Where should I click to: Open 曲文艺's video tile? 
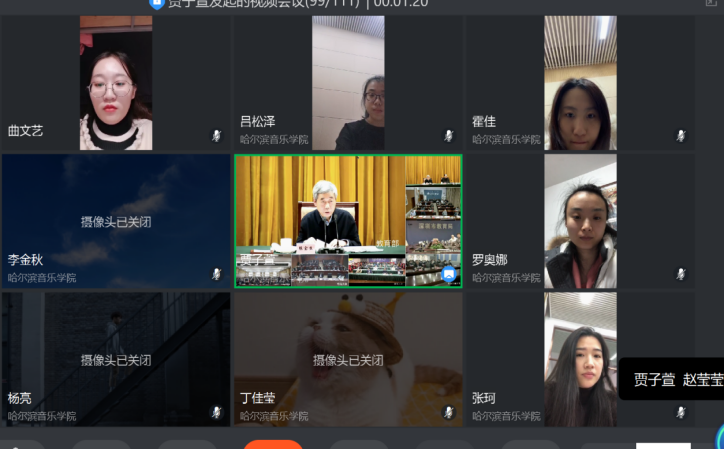[116, 83]
